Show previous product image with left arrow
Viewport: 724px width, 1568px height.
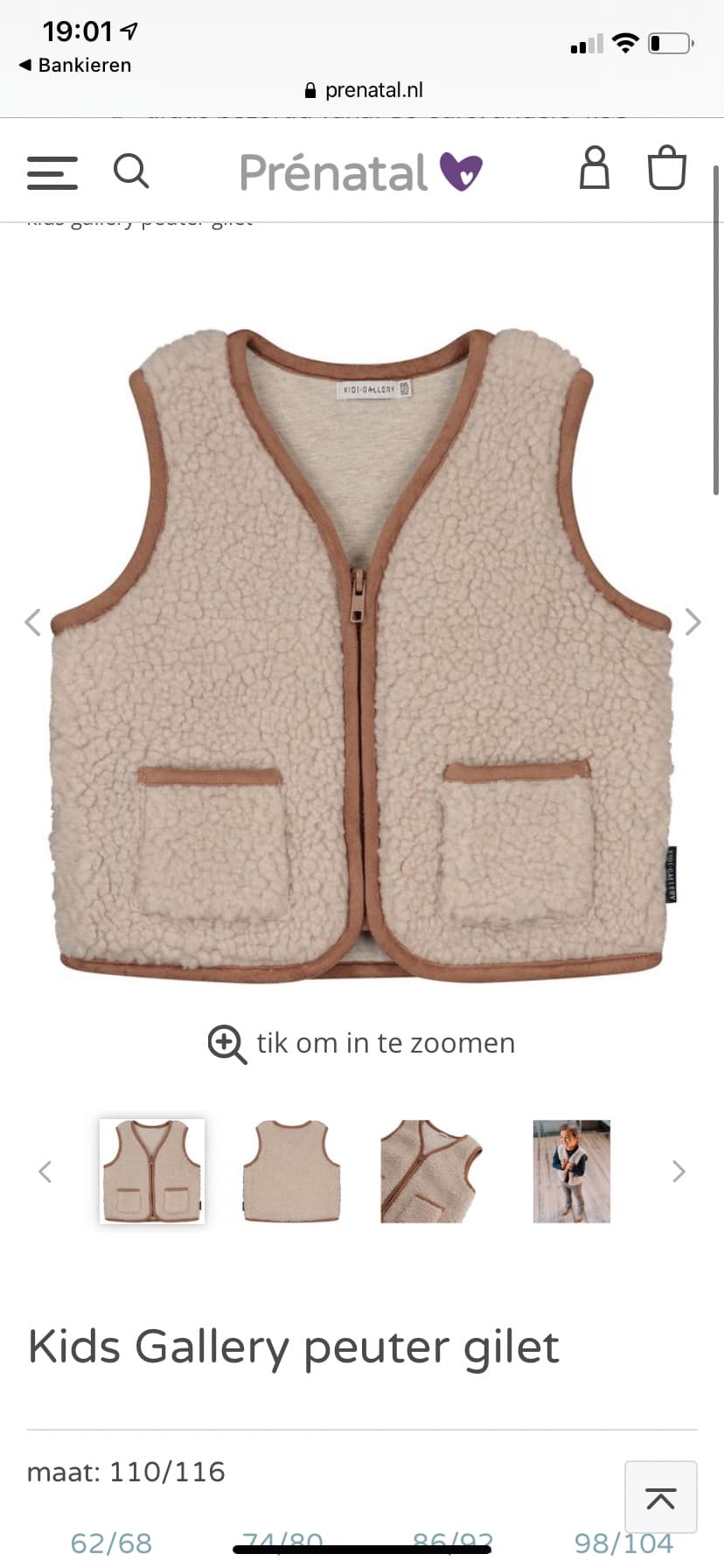pyautogui.click(x=32, y=622)
